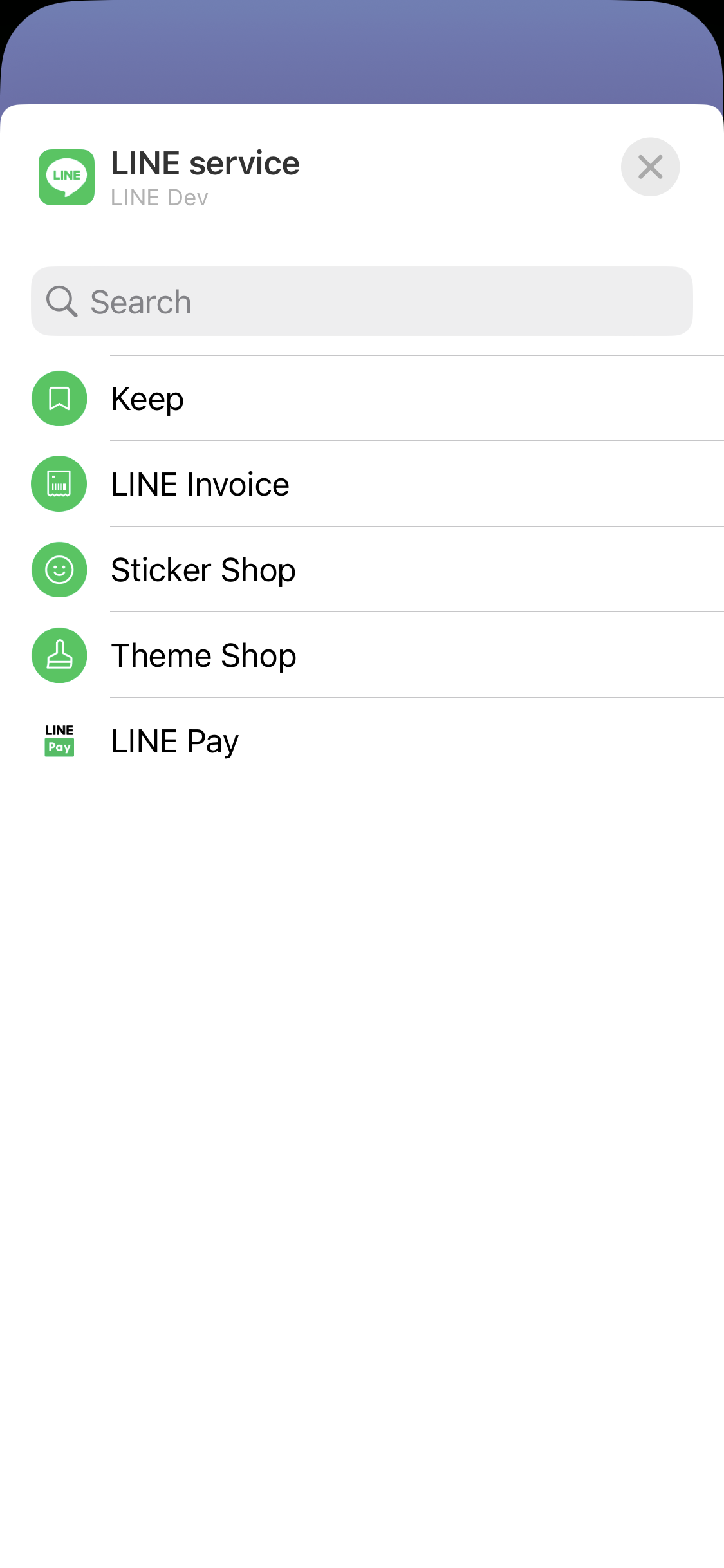Select LINE Invoice
Screen dimensions: 724x1568
(x=362, y=484)
